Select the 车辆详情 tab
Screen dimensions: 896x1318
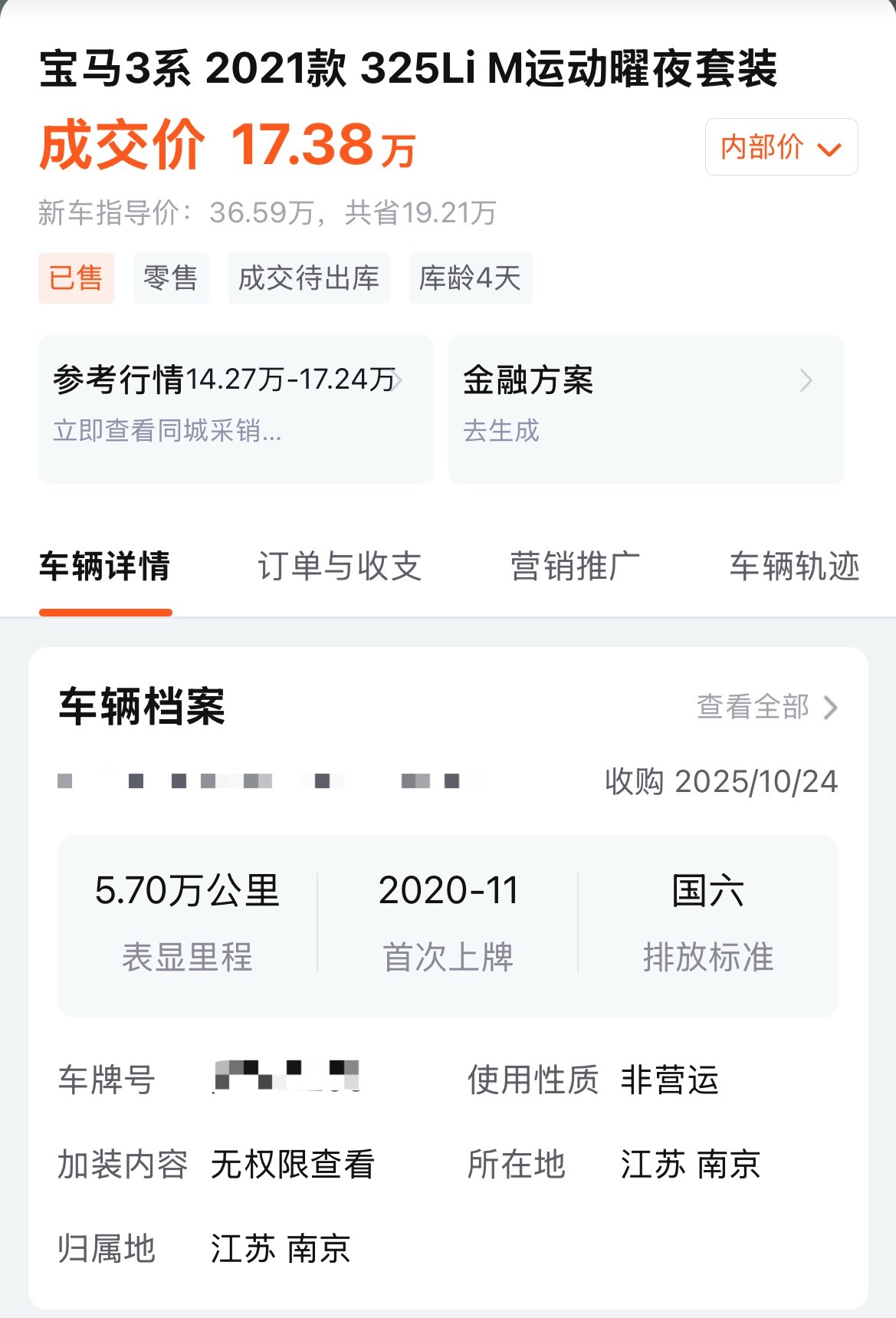107,567
